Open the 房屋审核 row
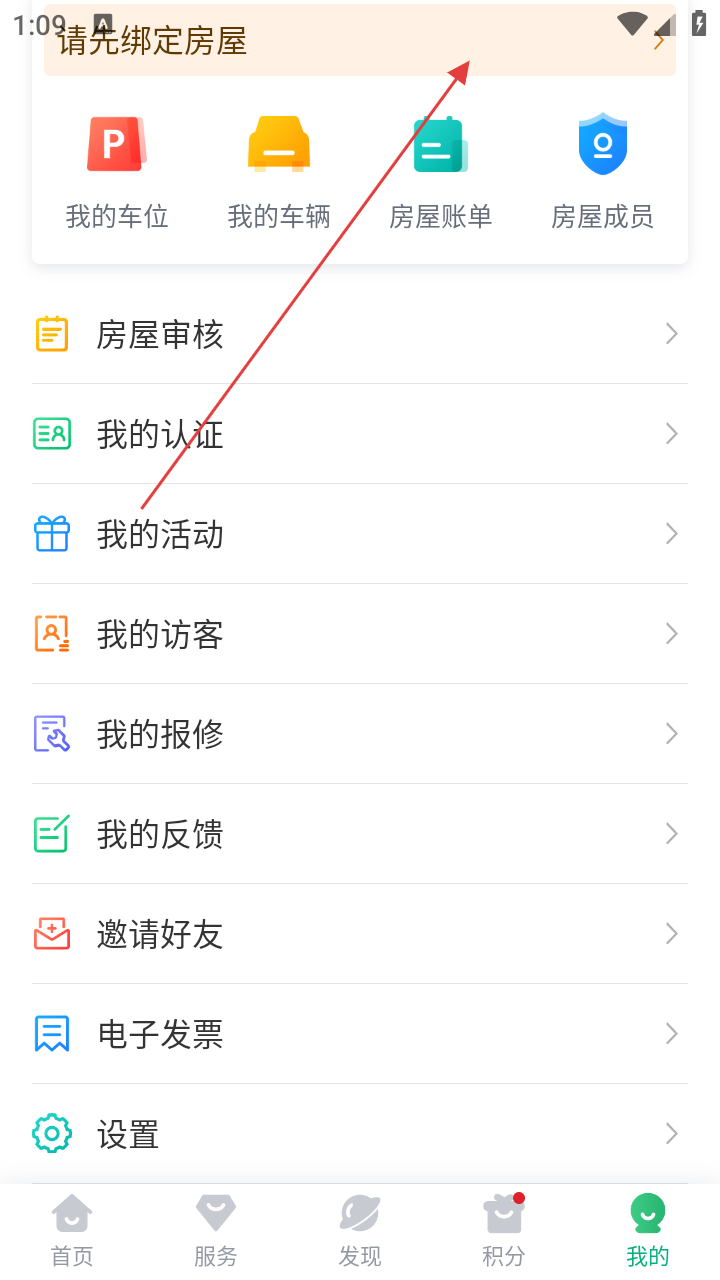Image resolution: width=720 pixels, height=1280 pixels. pos(360,334)
